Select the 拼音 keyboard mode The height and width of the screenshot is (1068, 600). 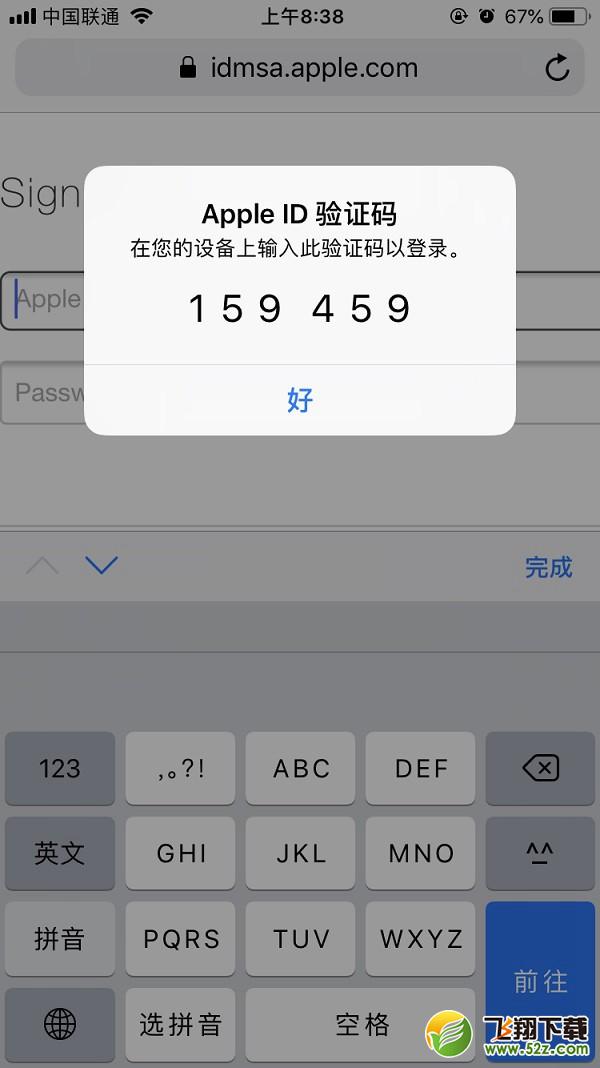pyautogui.click(x=60, y=939)
